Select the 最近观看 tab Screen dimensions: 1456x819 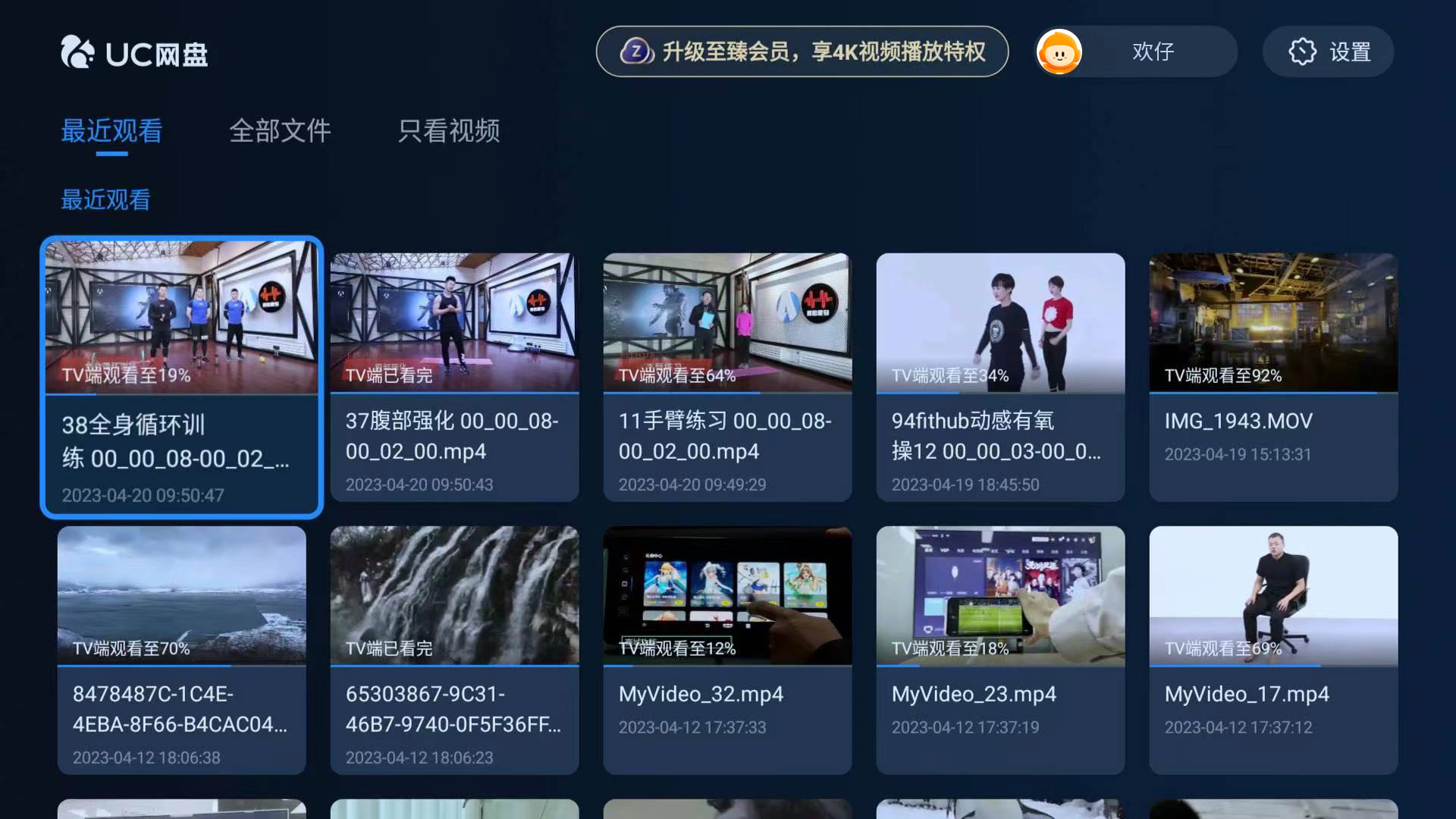click(x=111, y=131)
